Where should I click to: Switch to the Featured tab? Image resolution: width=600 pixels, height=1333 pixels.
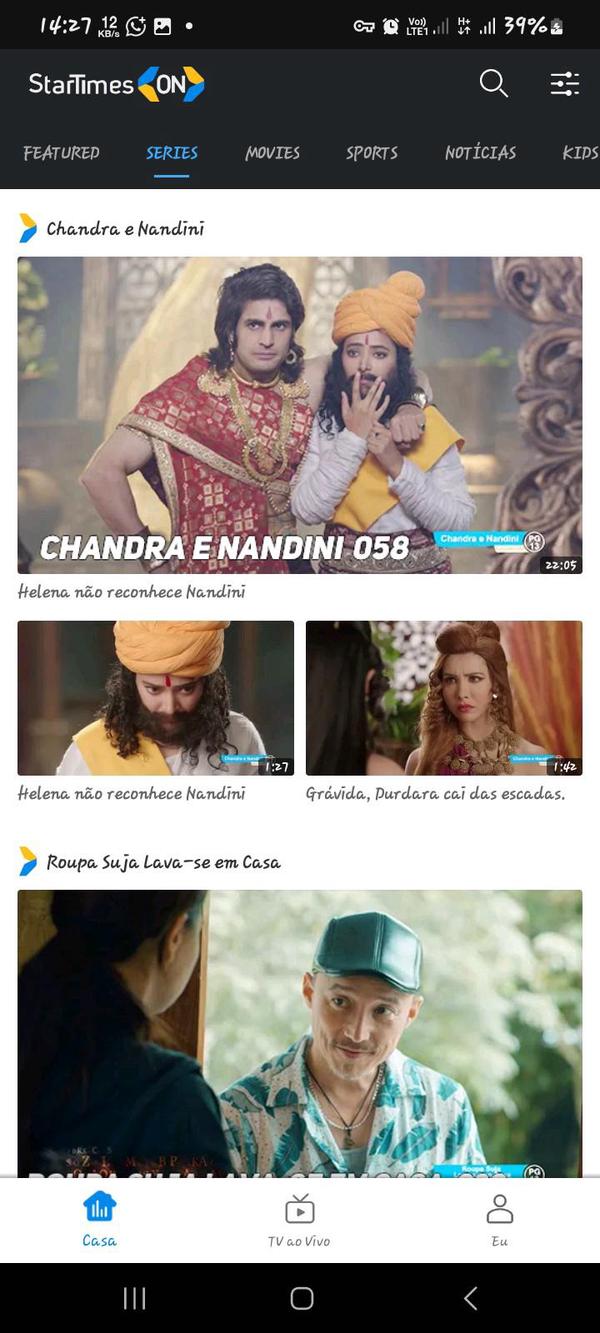[x=62, y=153]
